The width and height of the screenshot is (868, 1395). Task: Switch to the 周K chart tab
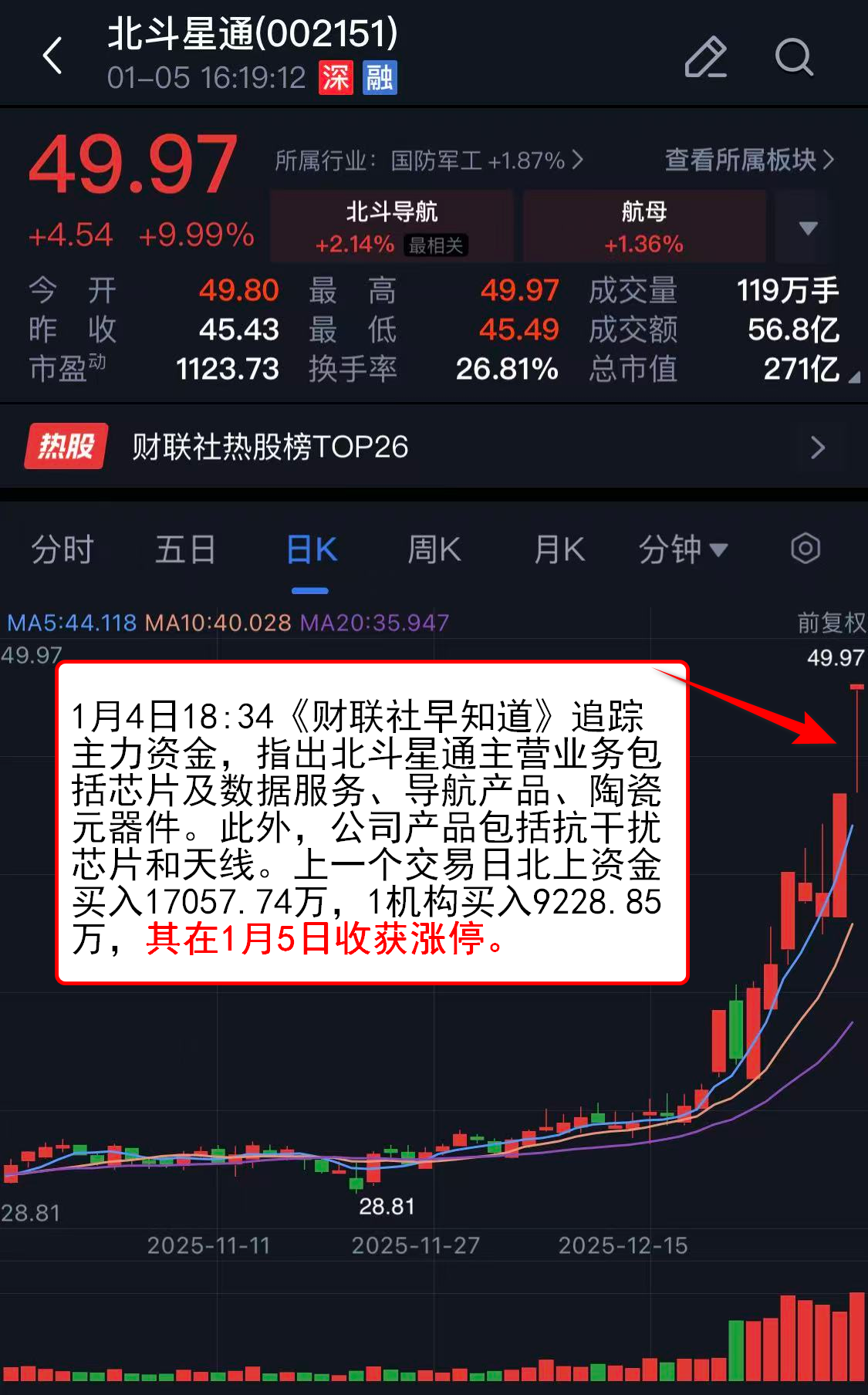[x=434, y=550]
